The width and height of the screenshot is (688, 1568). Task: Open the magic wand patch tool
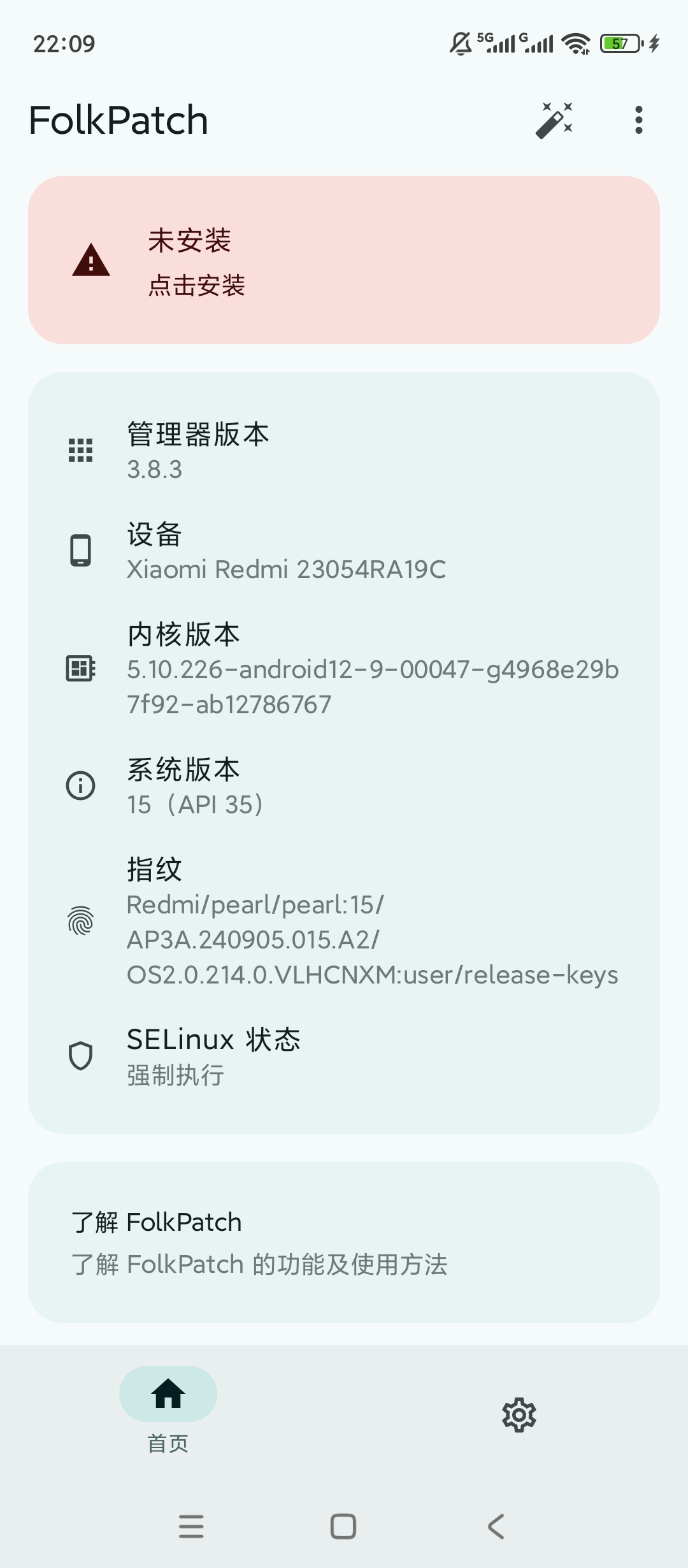pos(555,120)
